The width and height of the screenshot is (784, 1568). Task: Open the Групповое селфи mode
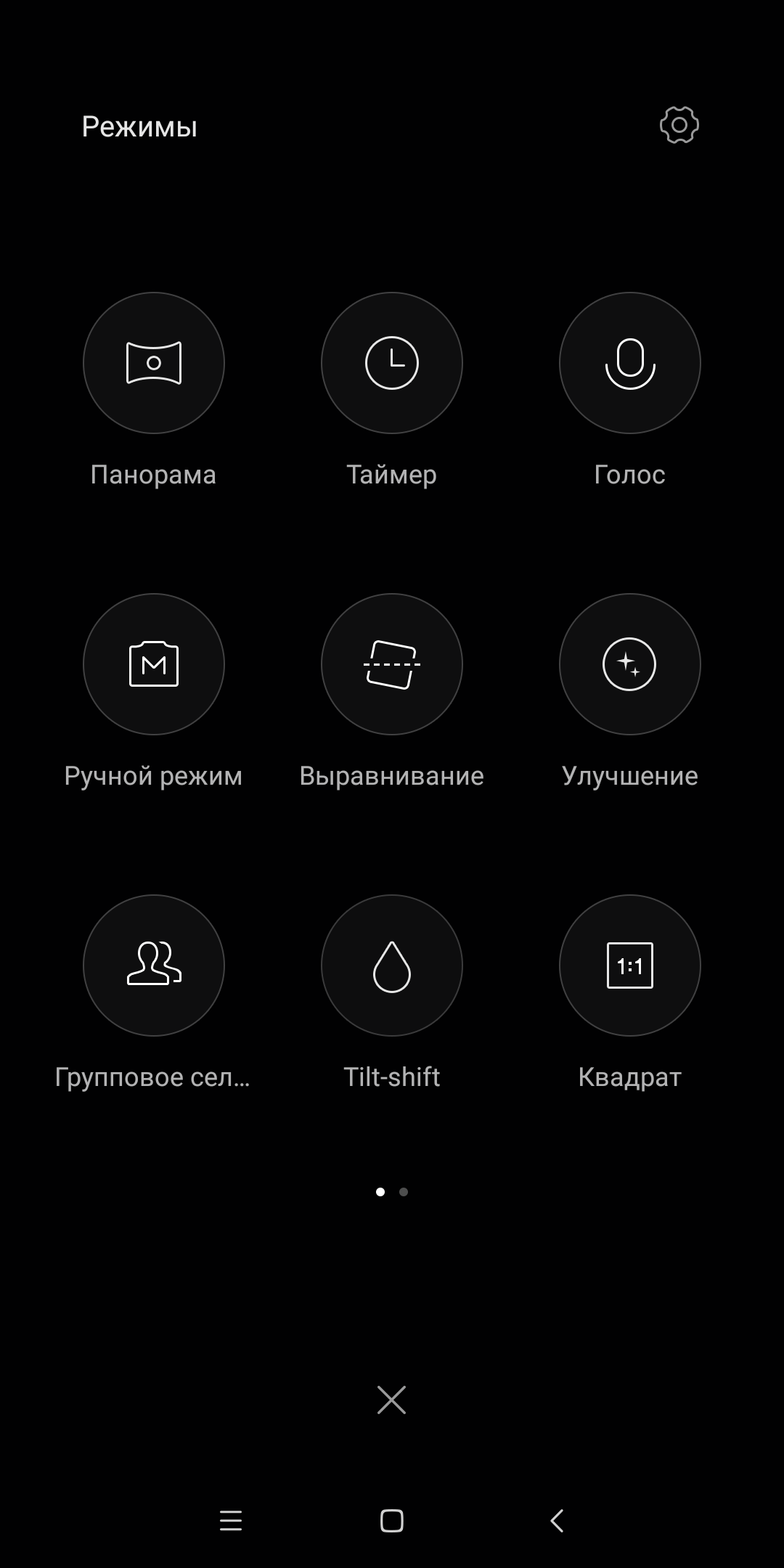pyautogui.click(x=154, y=965)
